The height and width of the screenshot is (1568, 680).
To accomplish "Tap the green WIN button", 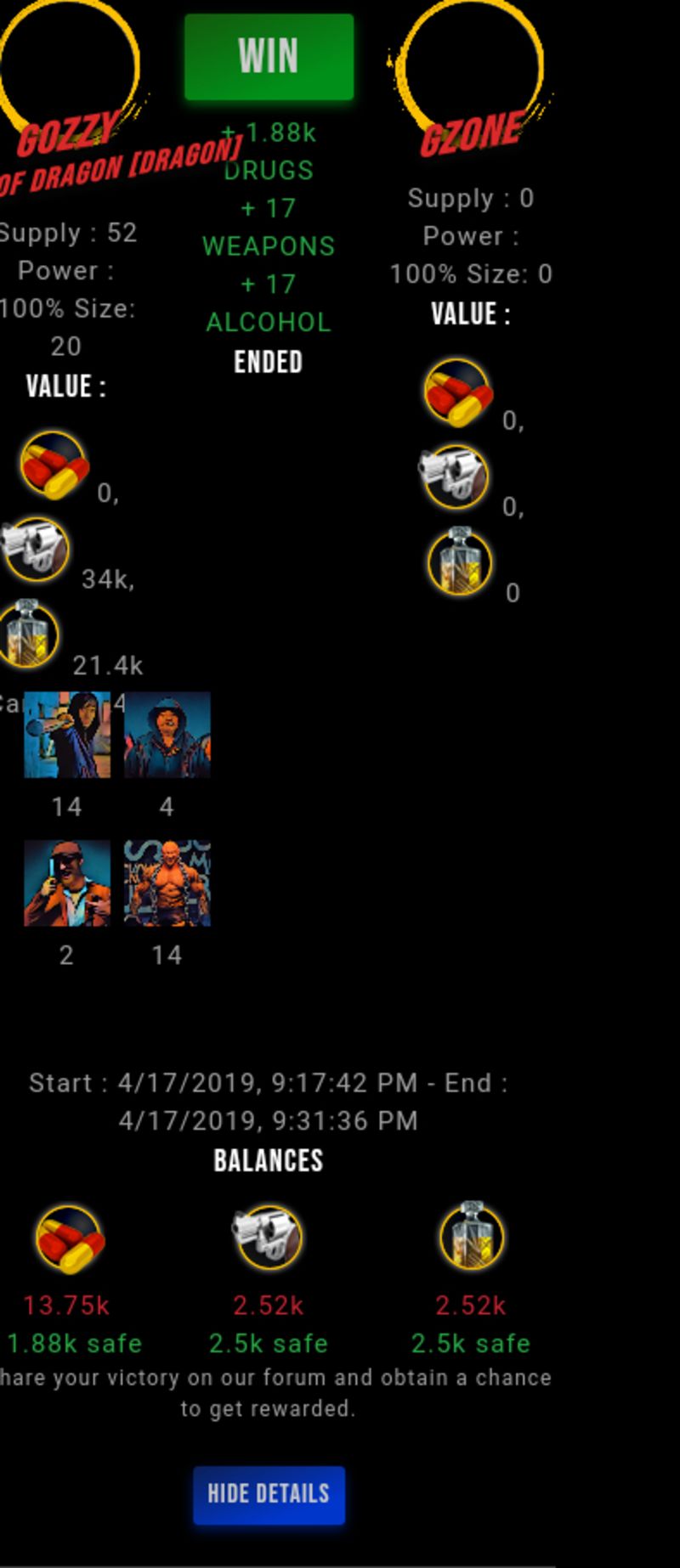I will 269,57.
